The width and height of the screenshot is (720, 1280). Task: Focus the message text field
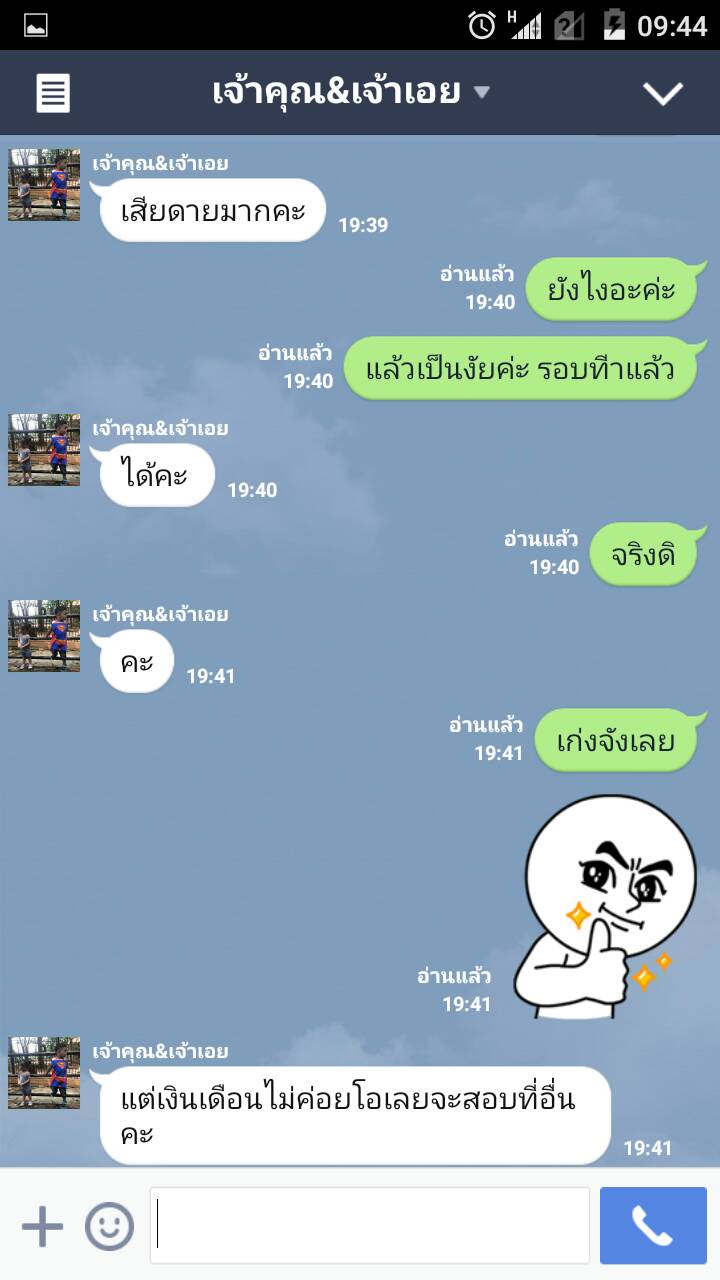pyautogui.click(x=370, y=1226)
